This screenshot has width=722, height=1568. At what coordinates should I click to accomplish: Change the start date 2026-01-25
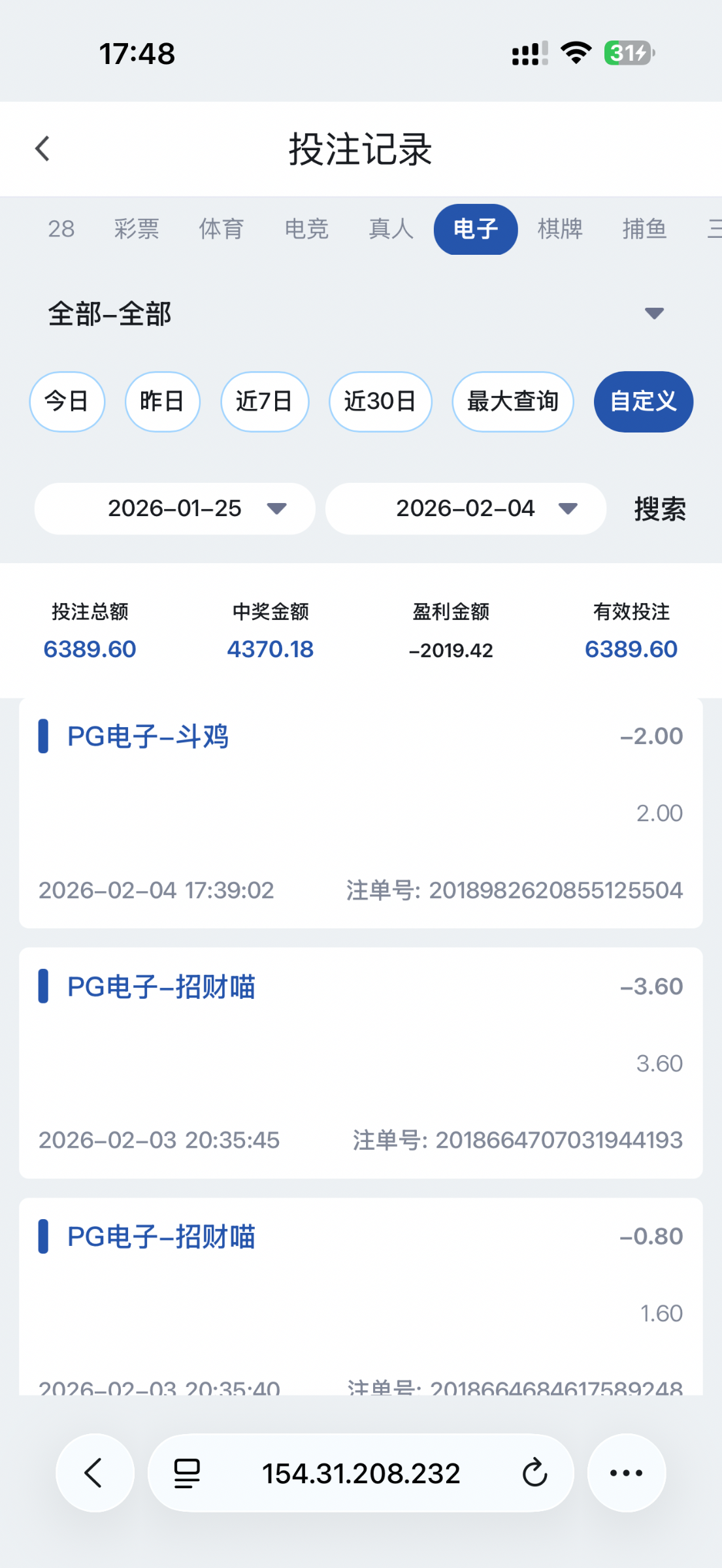click(x=175, y=509)
